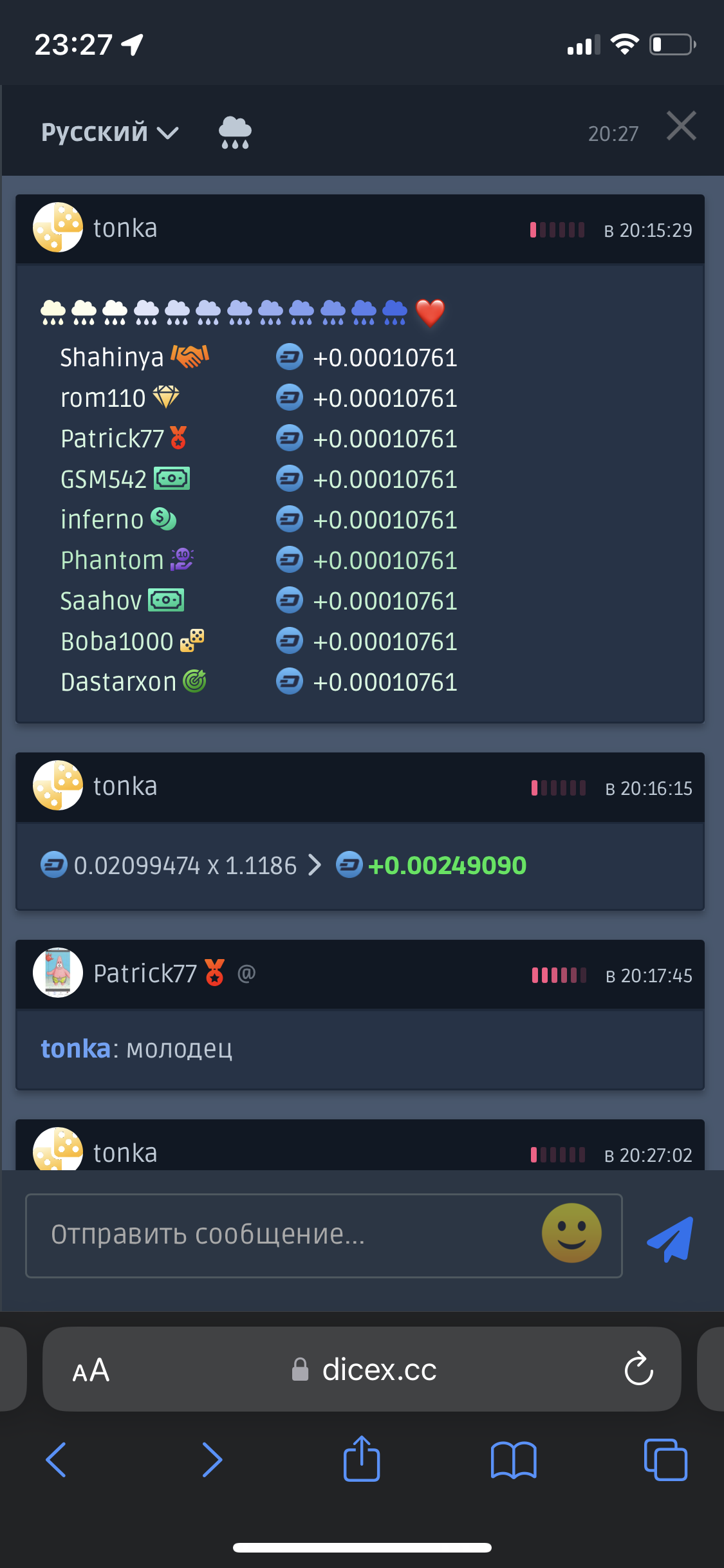Tap the tonka mention in Patrick77's message
The width and height of the screenshot is (724, 1568).
tap(75, 1049)
